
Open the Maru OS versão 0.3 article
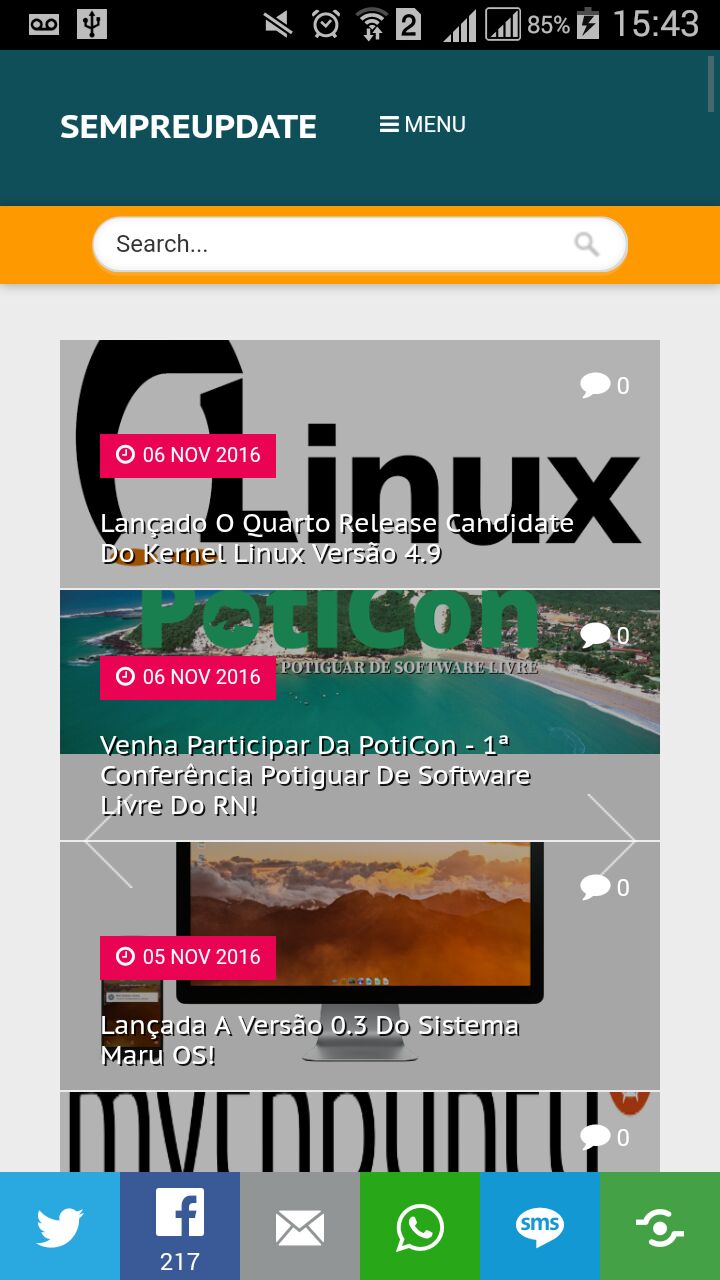pos(309,1040)
